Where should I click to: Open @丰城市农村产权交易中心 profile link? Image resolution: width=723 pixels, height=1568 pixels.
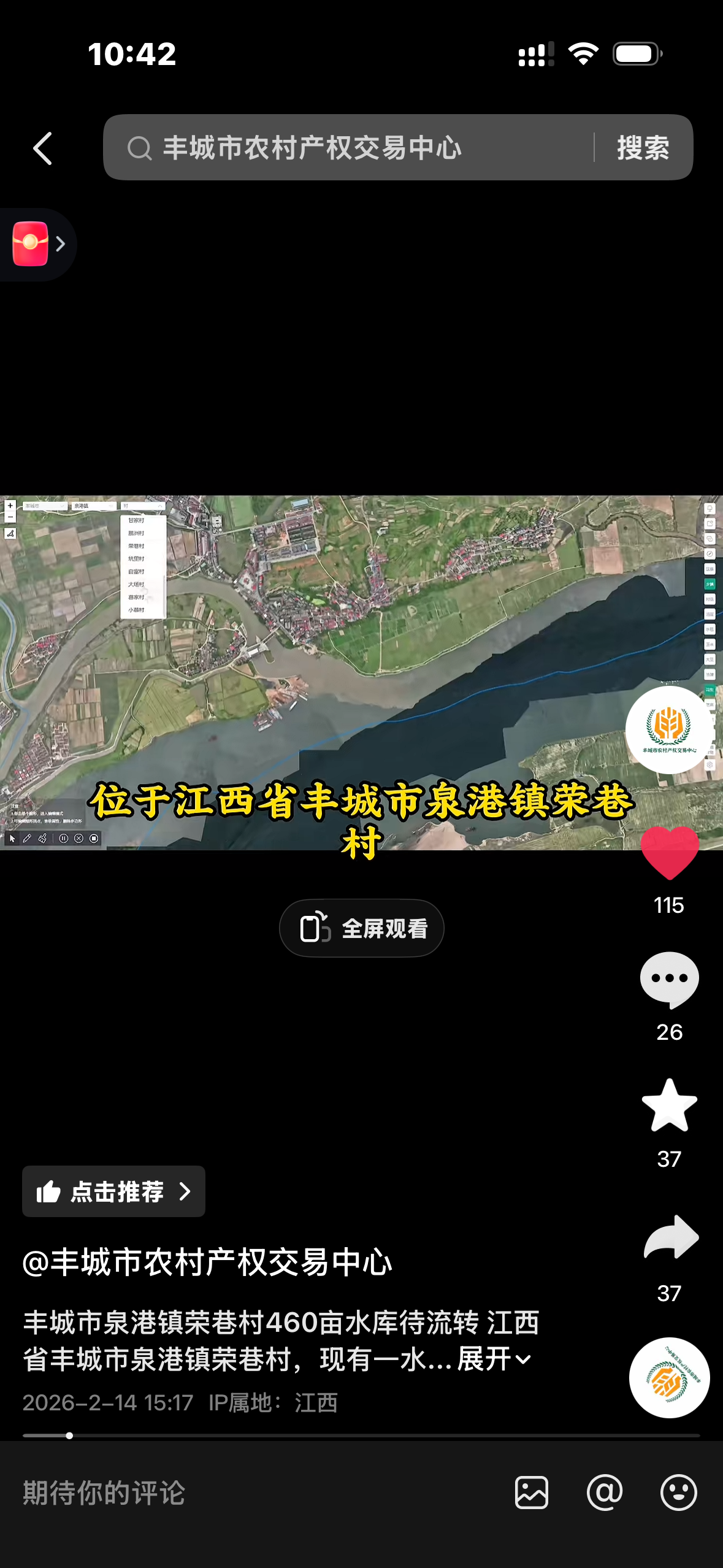pos(207,1262)
